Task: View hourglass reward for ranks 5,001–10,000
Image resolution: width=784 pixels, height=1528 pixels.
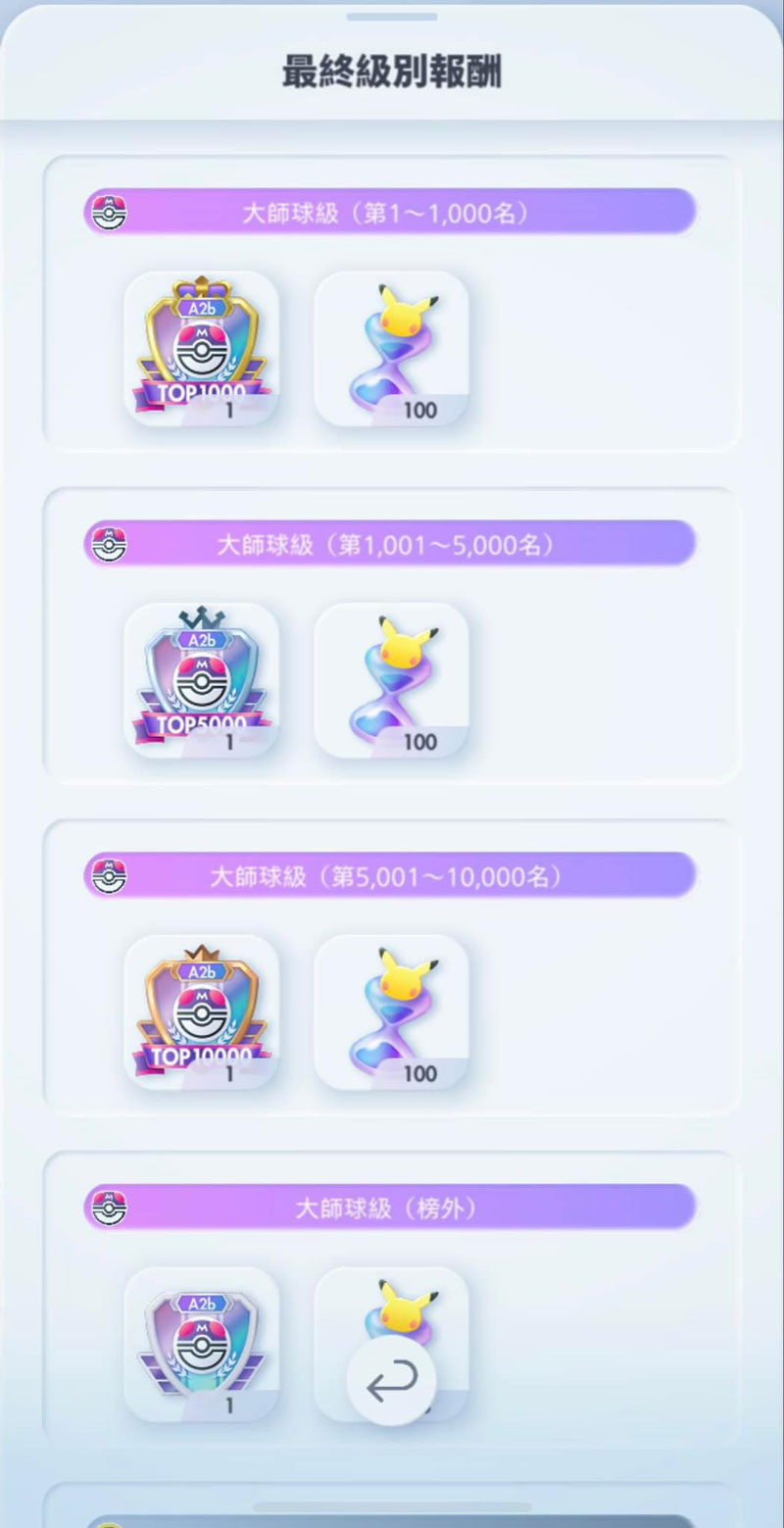Action: pos(391,1011)
